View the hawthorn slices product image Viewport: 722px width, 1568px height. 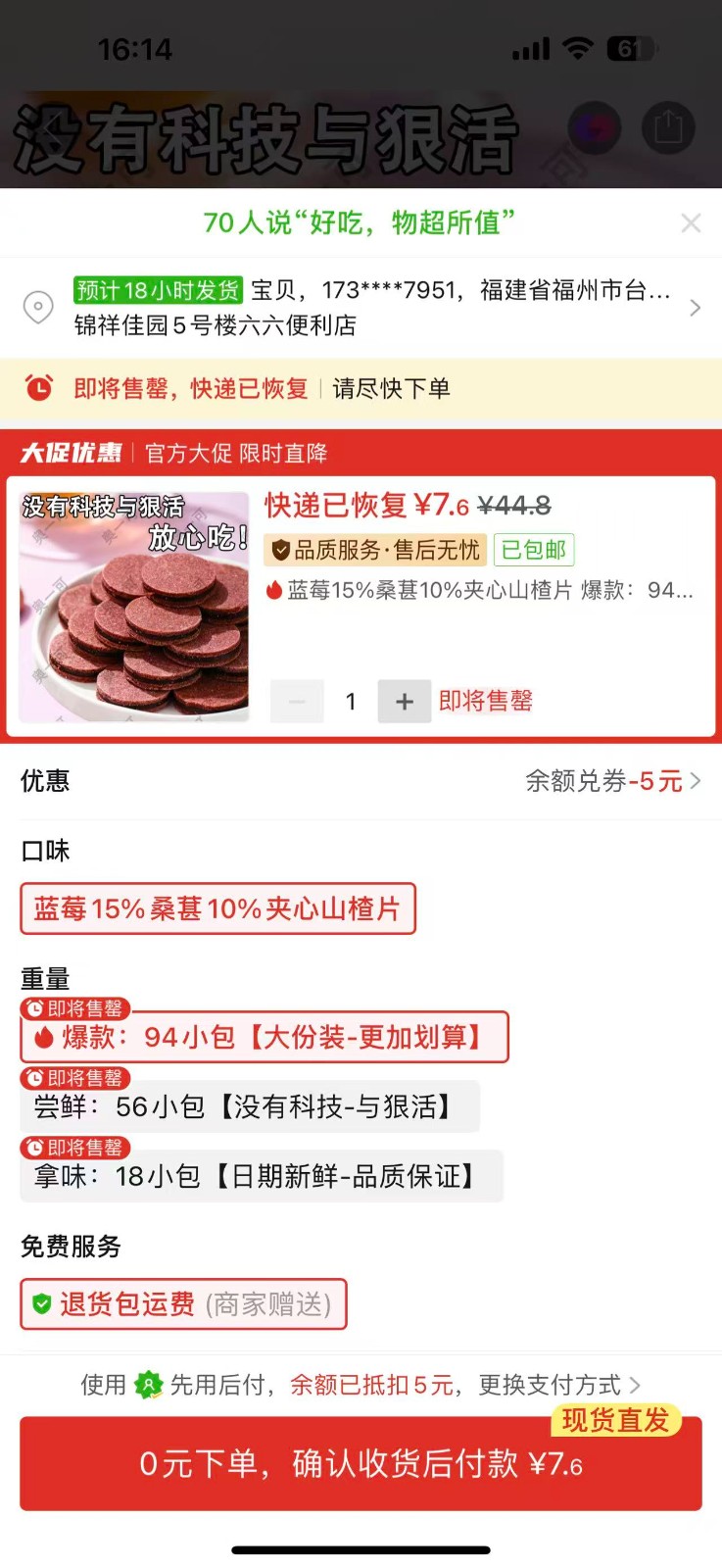pos(134,607)
